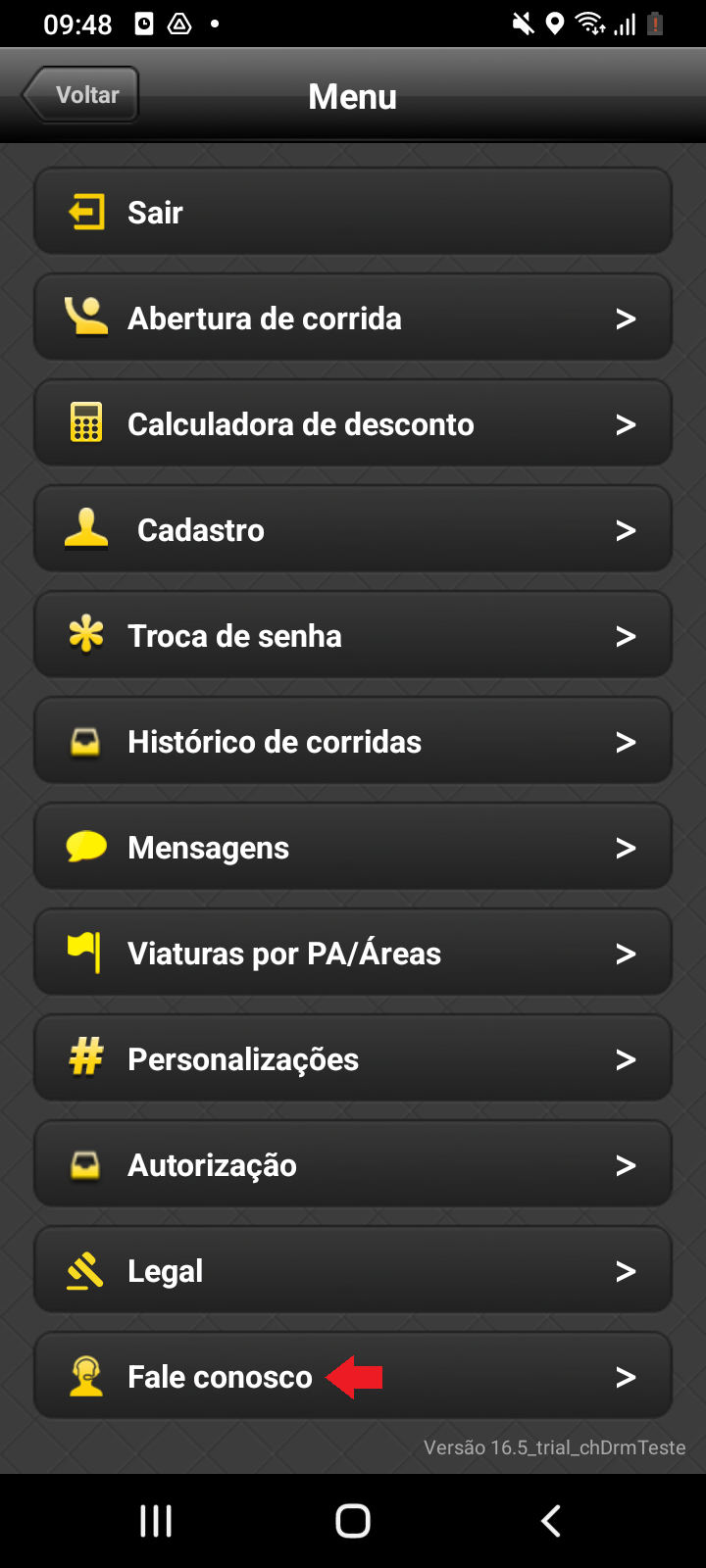Viewport: 706px width, 1568px height.
Task: Open the Legal section
Action: 353,1270
